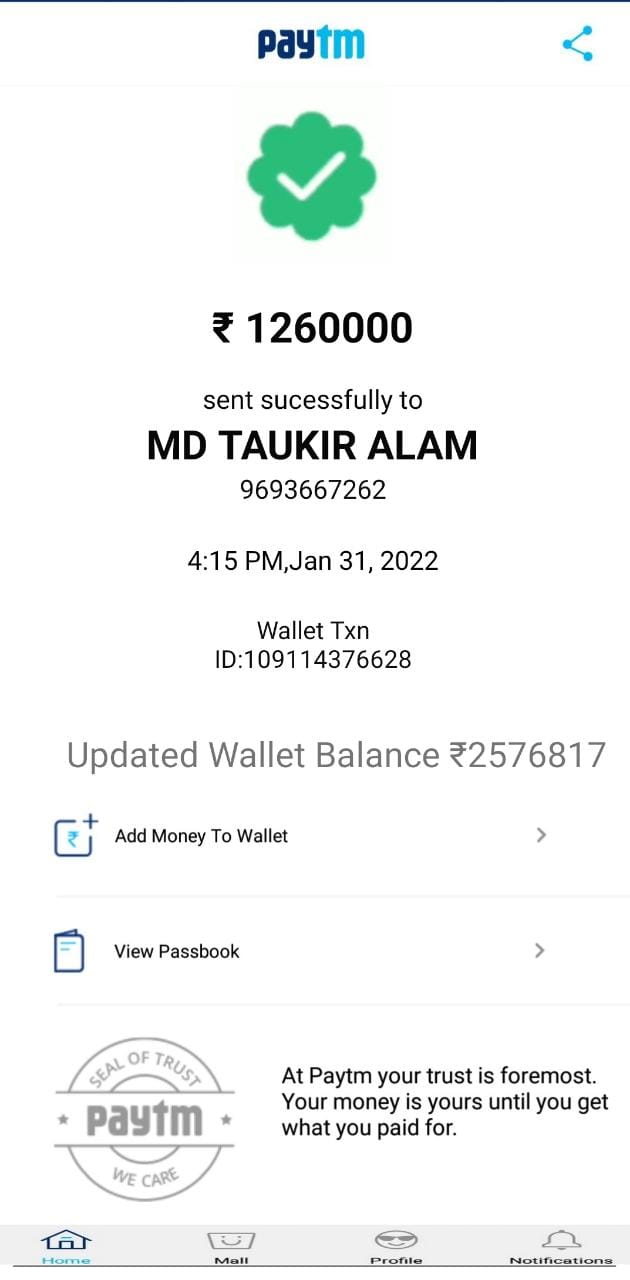This screenshot has width=630, height=1280.
Task: Open the Profile tab
Action: point(396,1246)
